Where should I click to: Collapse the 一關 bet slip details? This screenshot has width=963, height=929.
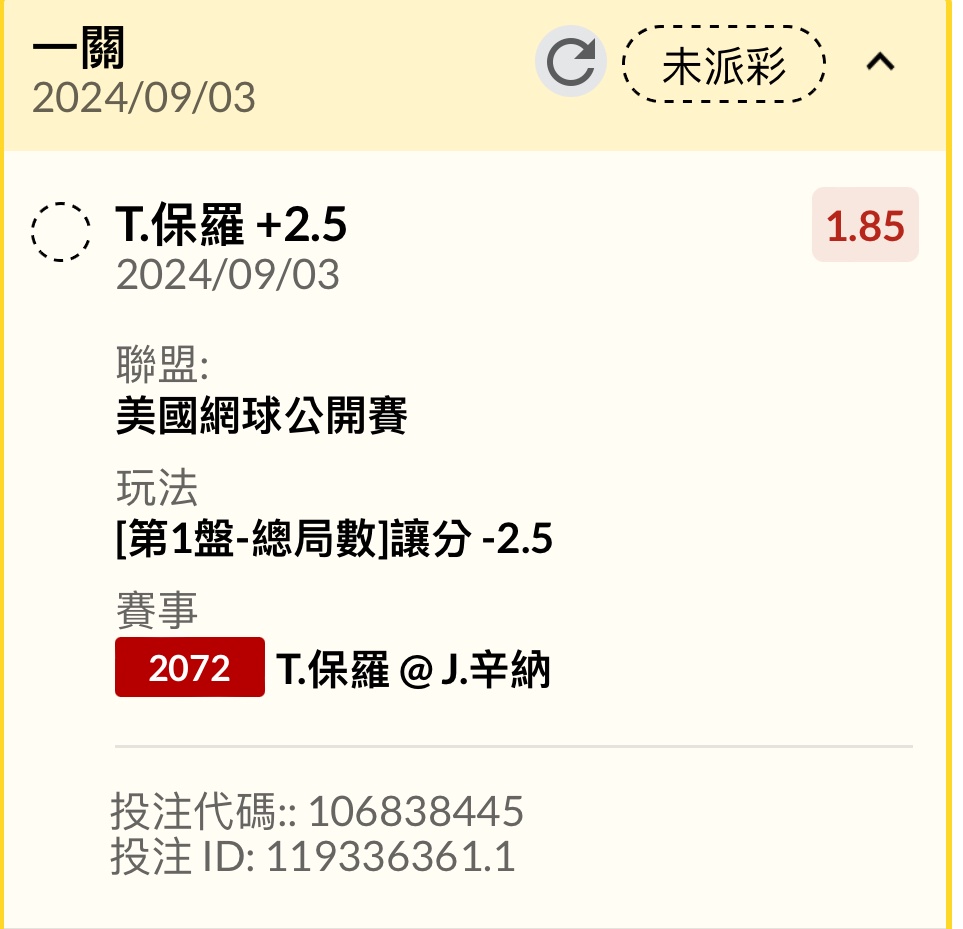(880, 62)
